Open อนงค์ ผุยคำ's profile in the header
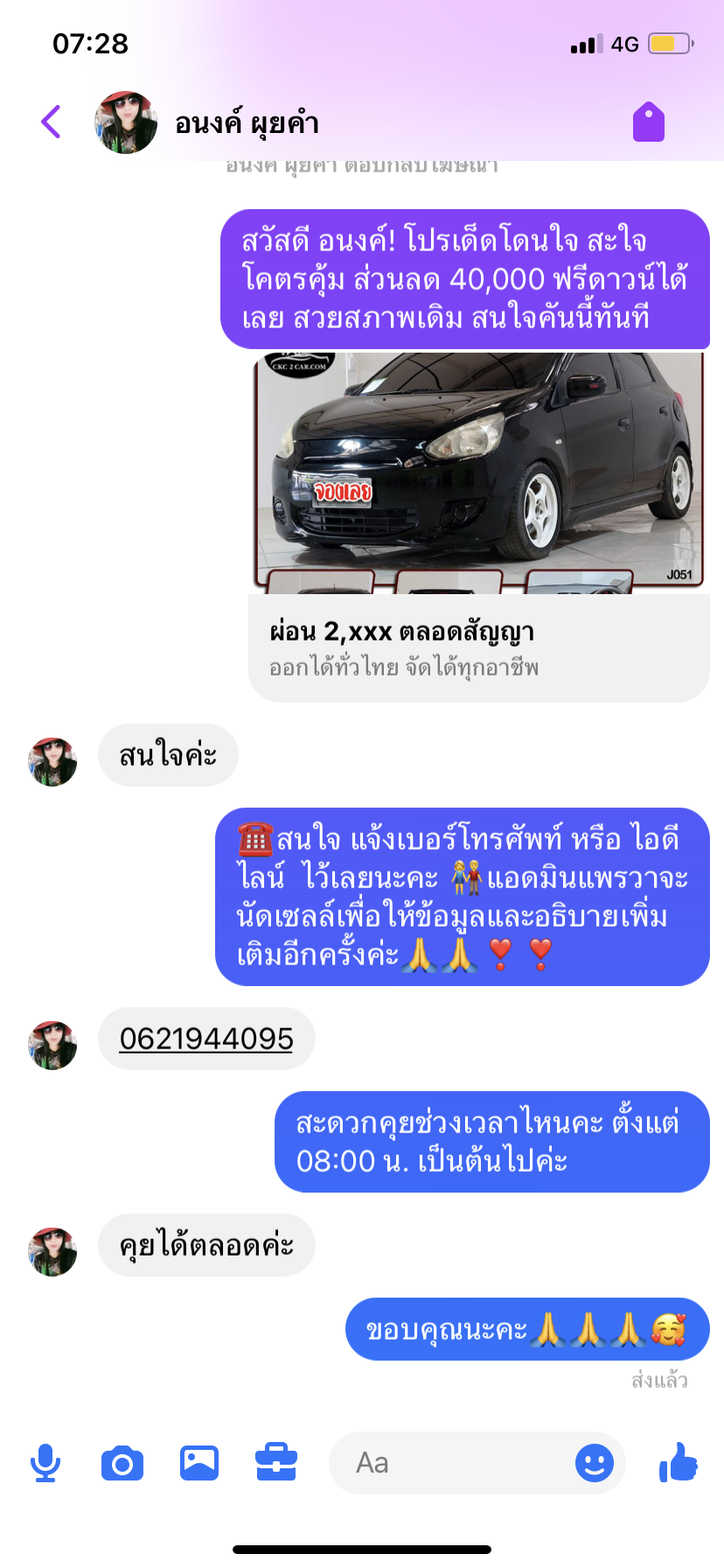Viewport: 724px width, 1568px height. pos(247,123)
